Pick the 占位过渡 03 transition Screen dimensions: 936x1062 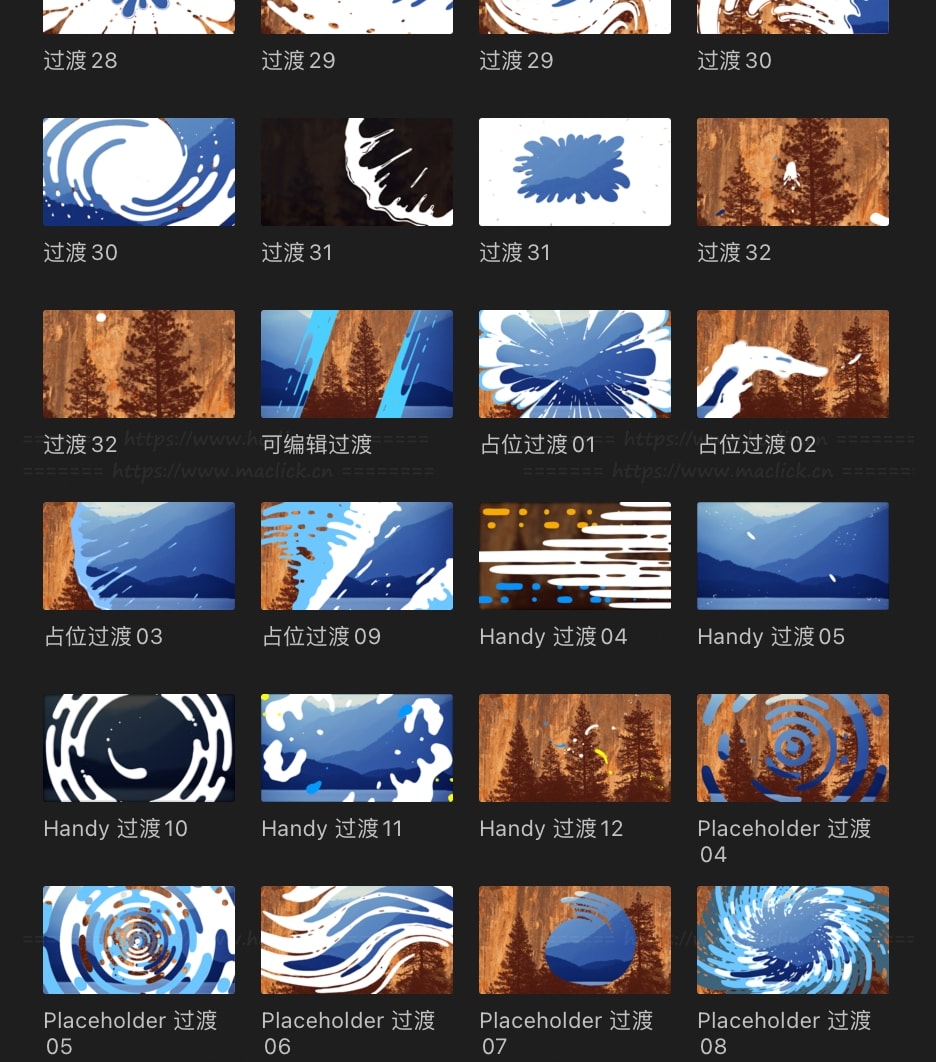[x=139, y=556]
